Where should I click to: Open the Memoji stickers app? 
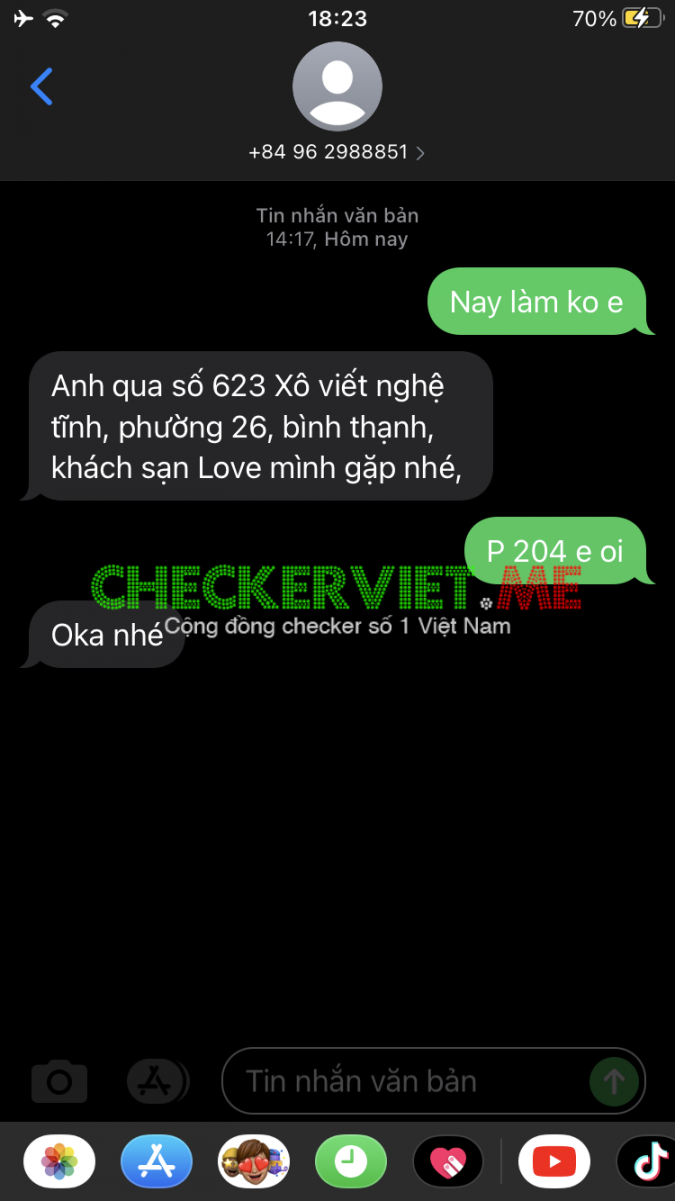254,1162
